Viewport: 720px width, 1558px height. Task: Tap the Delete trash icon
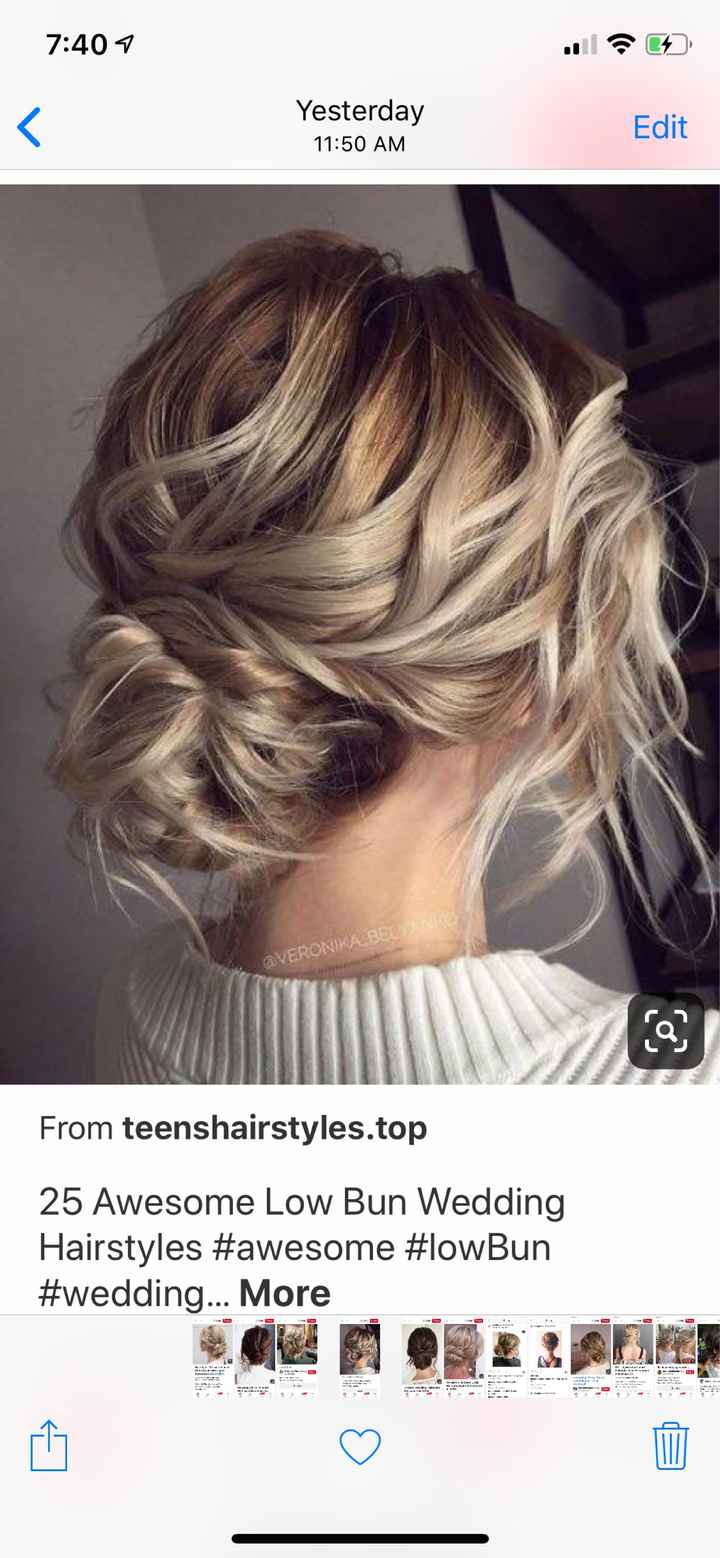pos(670,1446)
